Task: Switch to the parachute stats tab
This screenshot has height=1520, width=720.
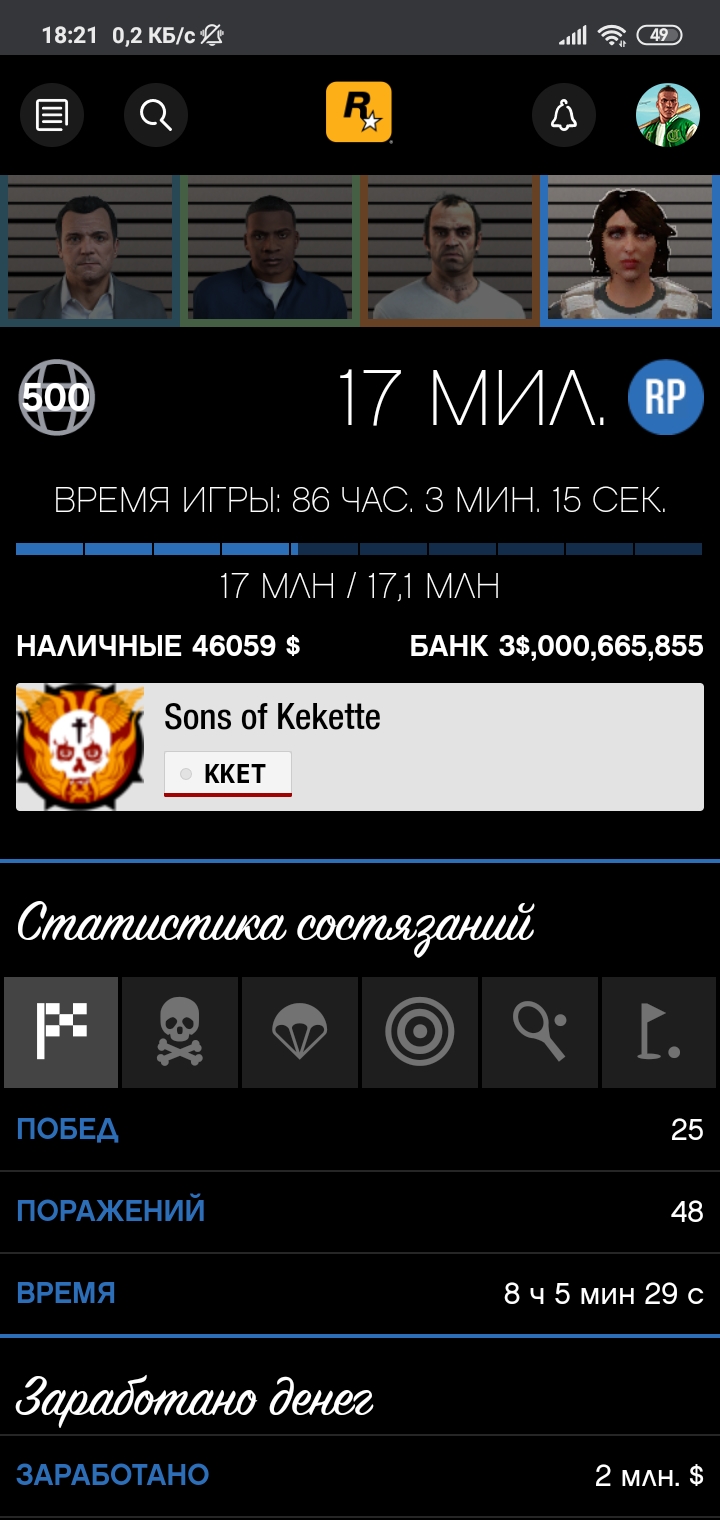Action: point(300,1033)
